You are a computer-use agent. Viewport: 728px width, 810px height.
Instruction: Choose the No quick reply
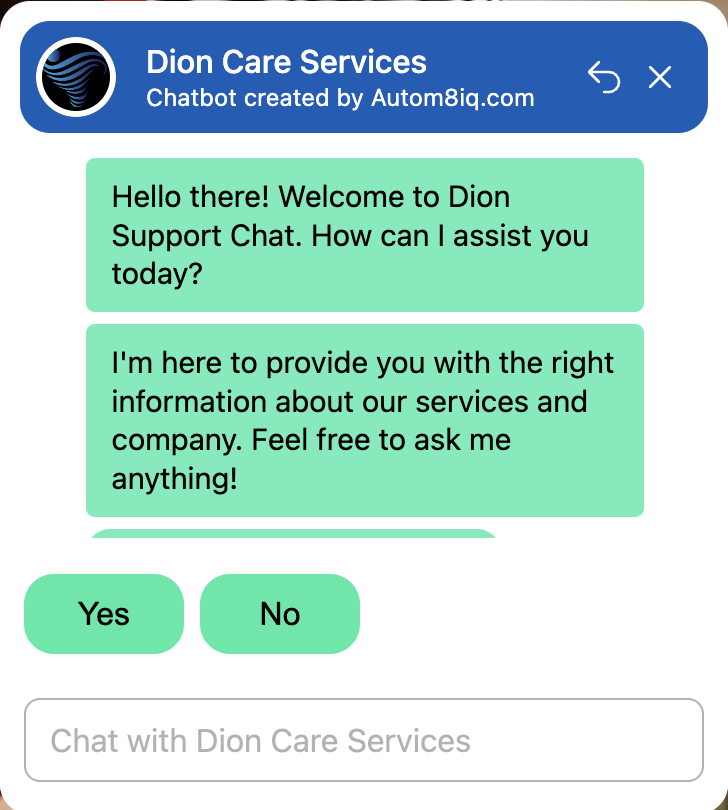(280, 614)
